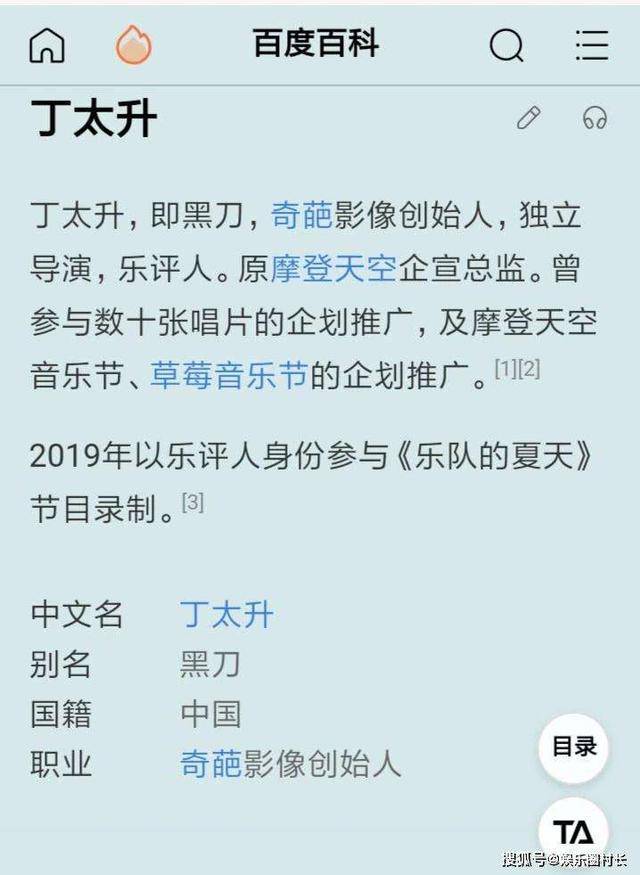Go to the Baidu Baike home page
The image size is (640, 875).
coord(46,45)
